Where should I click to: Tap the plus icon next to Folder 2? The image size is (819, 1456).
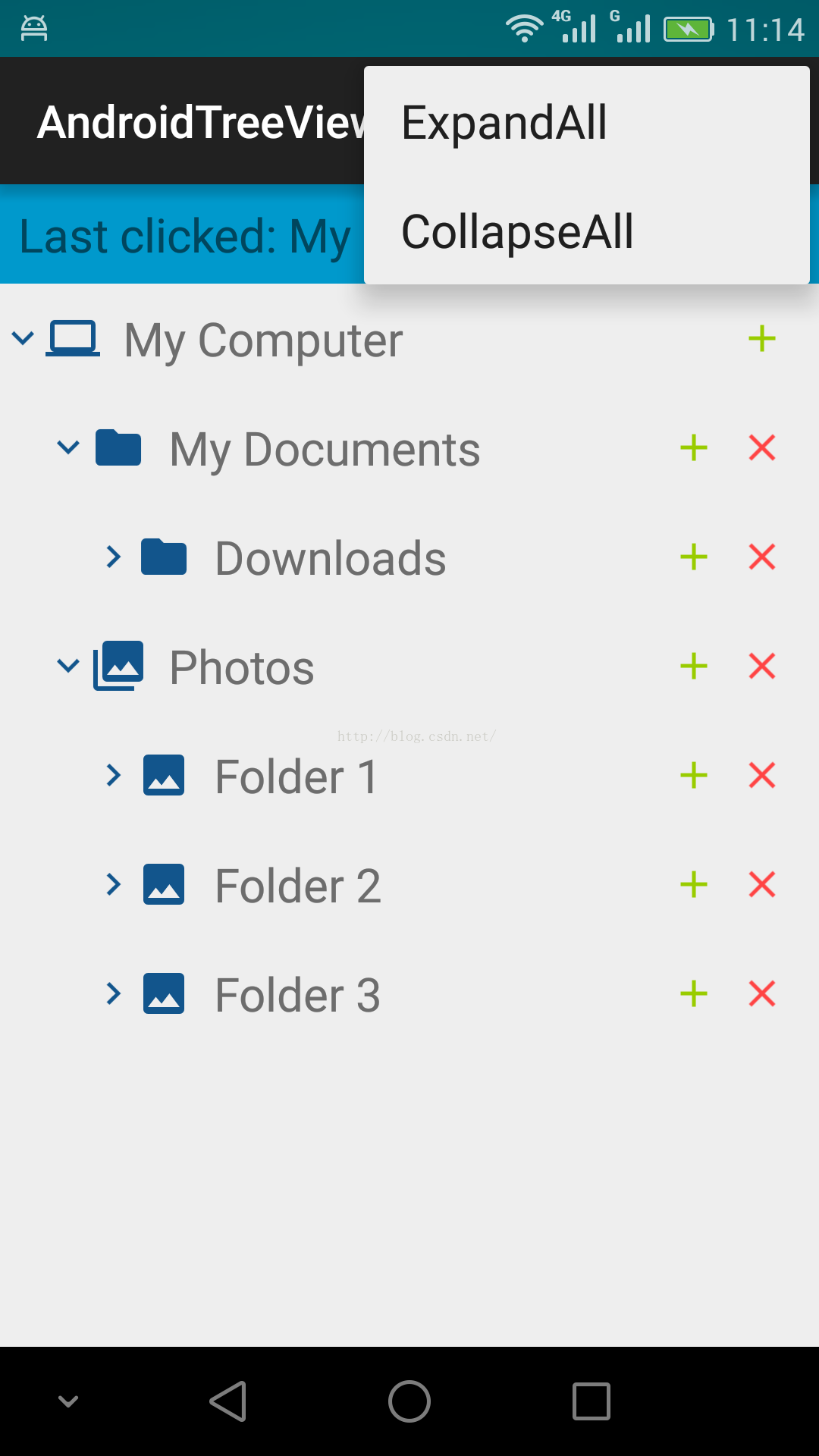(x=693, y=885)
